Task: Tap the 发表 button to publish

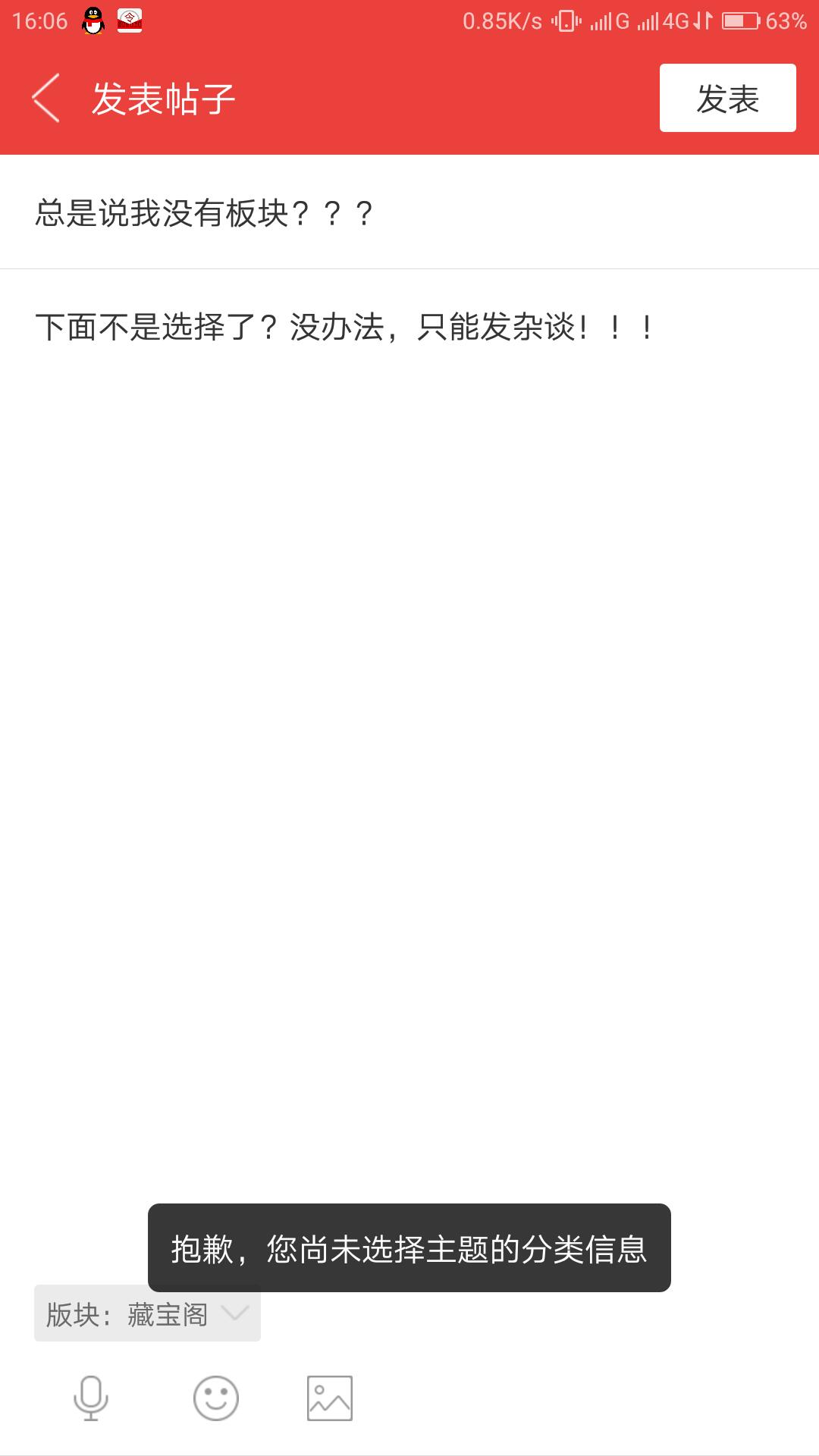Action: [727, 99]
